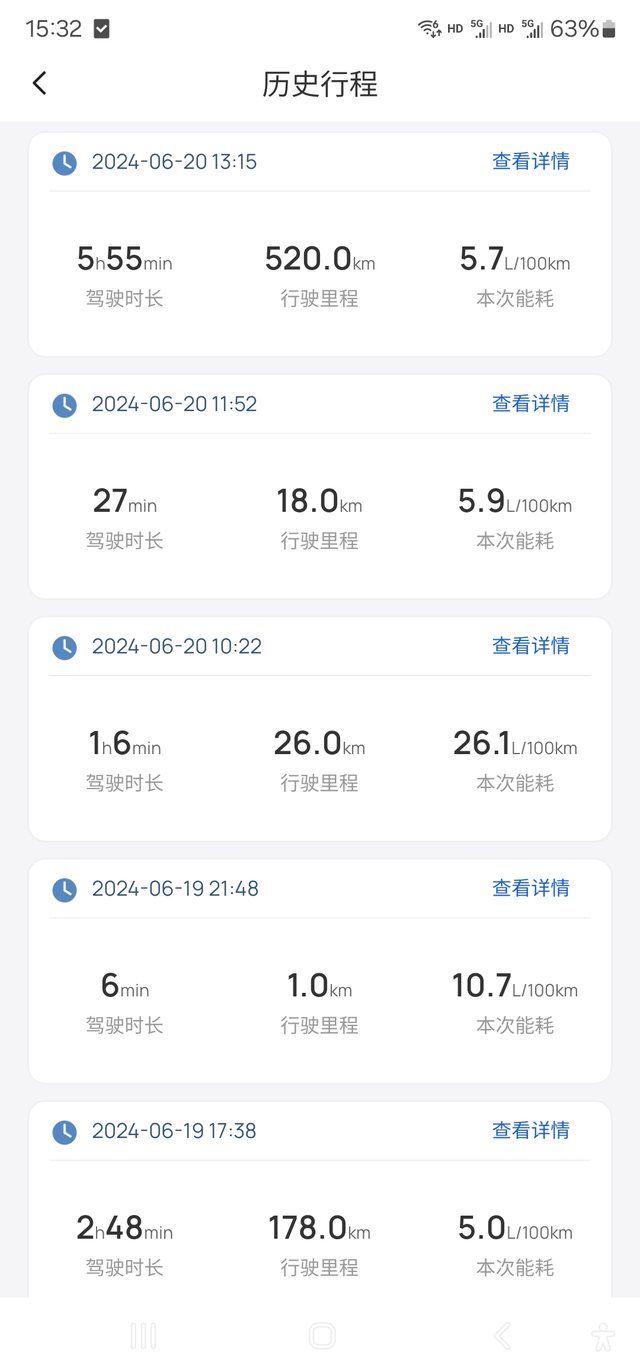The image size is (640, 1372).
Task: Go back from the 历史行程 page
Action: point(40,84)
